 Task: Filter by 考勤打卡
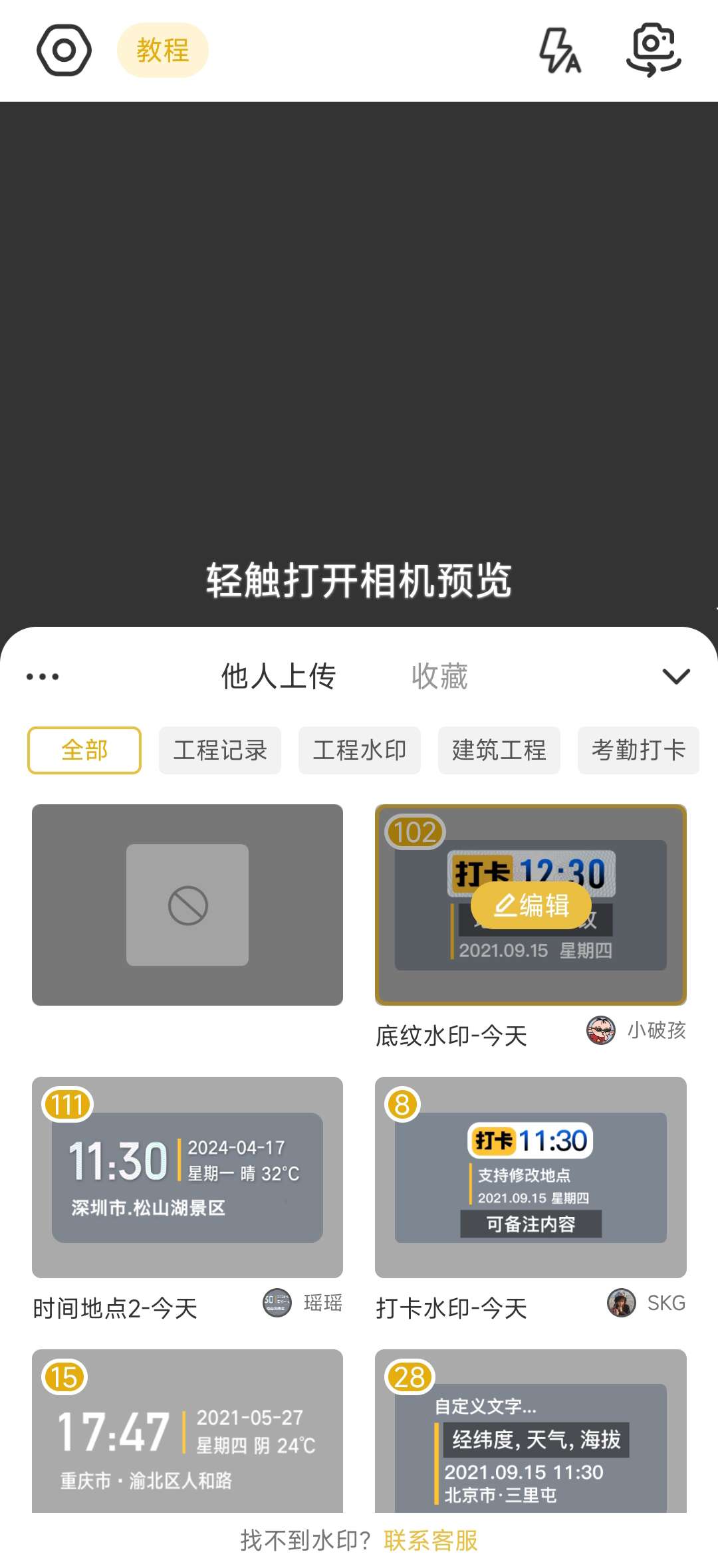[638, 750]
